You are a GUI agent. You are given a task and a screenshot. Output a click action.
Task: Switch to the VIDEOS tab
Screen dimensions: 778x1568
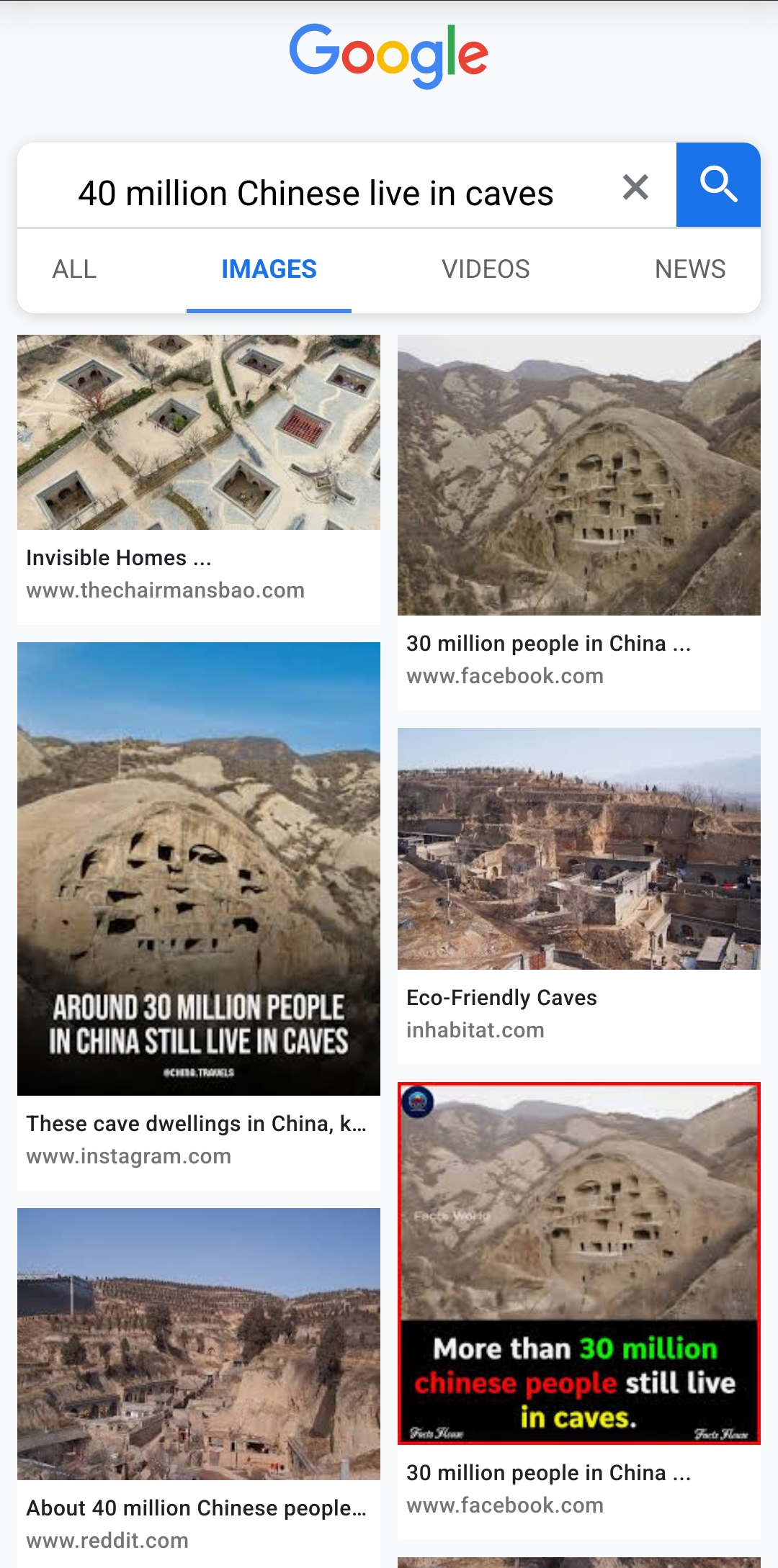(486, 269)
